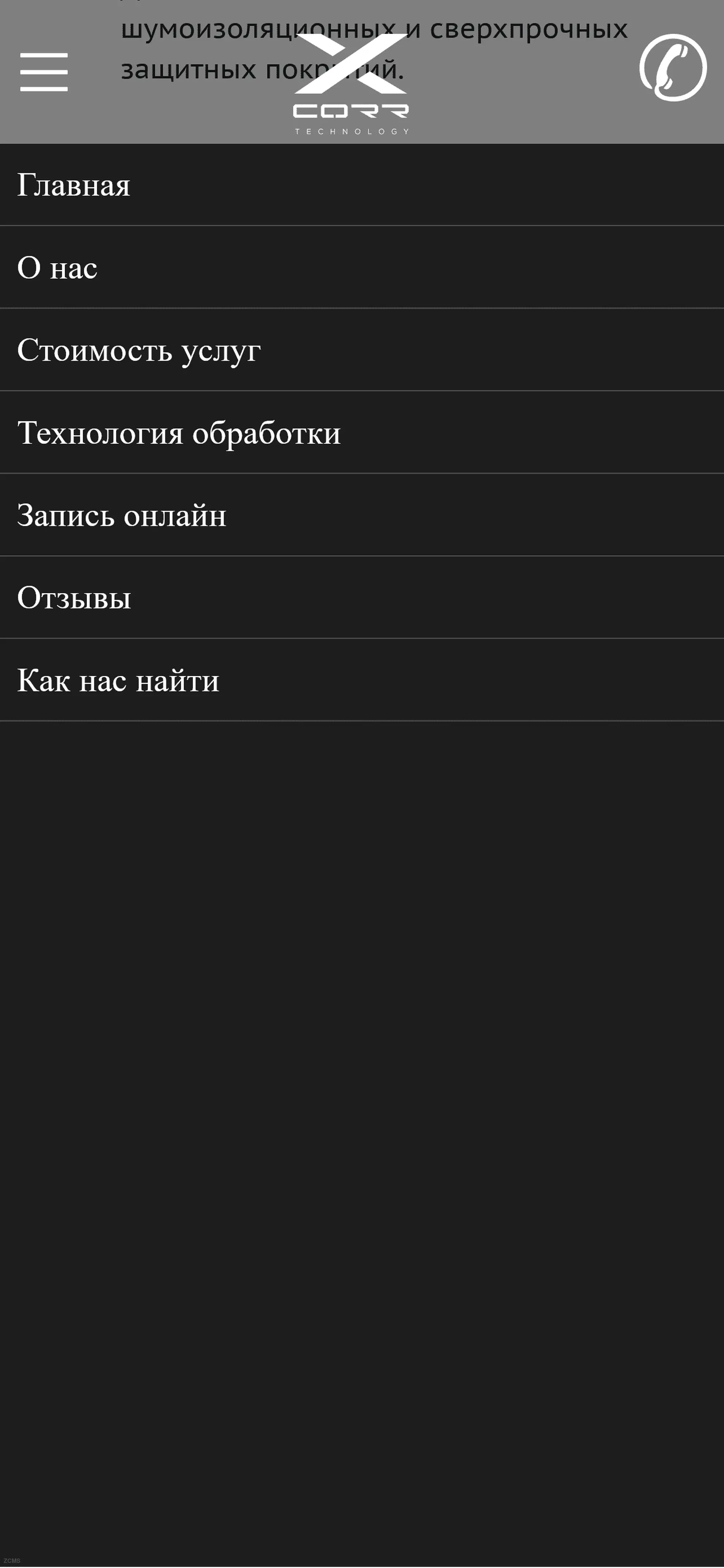The height and width of the screenshot is (1568, 724).
Task: Go to Как нас найти
Action: (118, 681)
